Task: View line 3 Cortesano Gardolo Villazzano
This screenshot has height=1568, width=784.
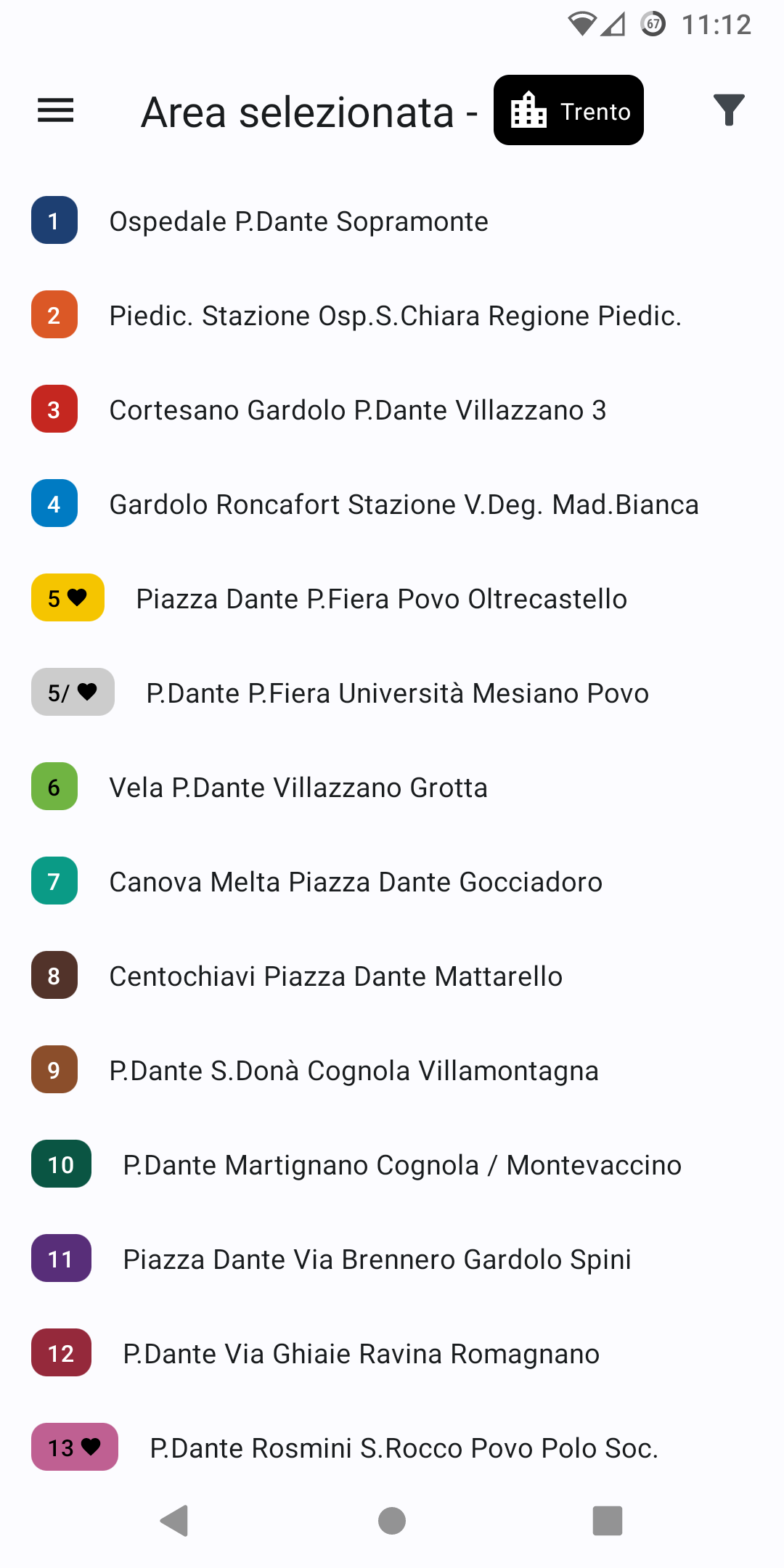Action: (x=357, y=409)
